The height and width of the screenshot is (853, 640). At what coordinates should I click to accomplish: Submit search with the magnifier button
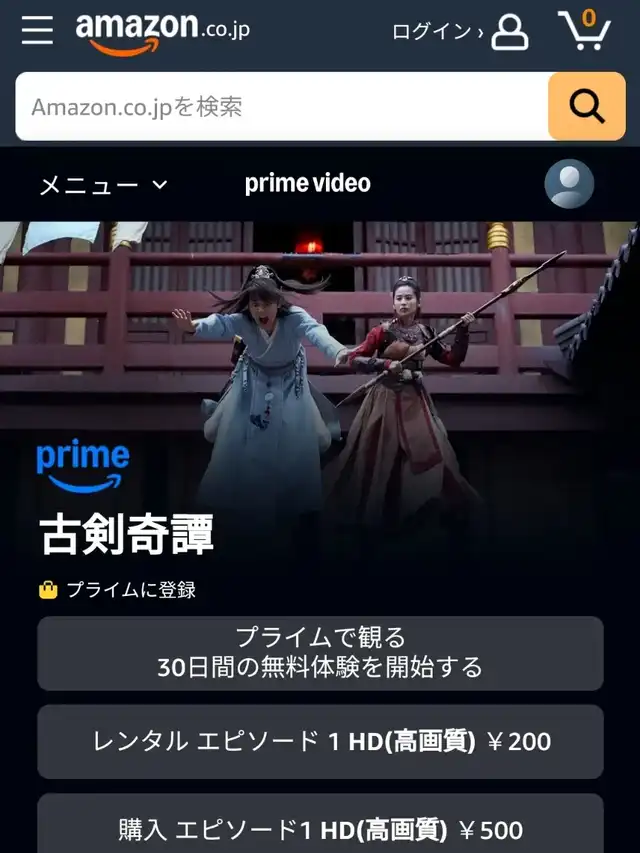[586, 106]
